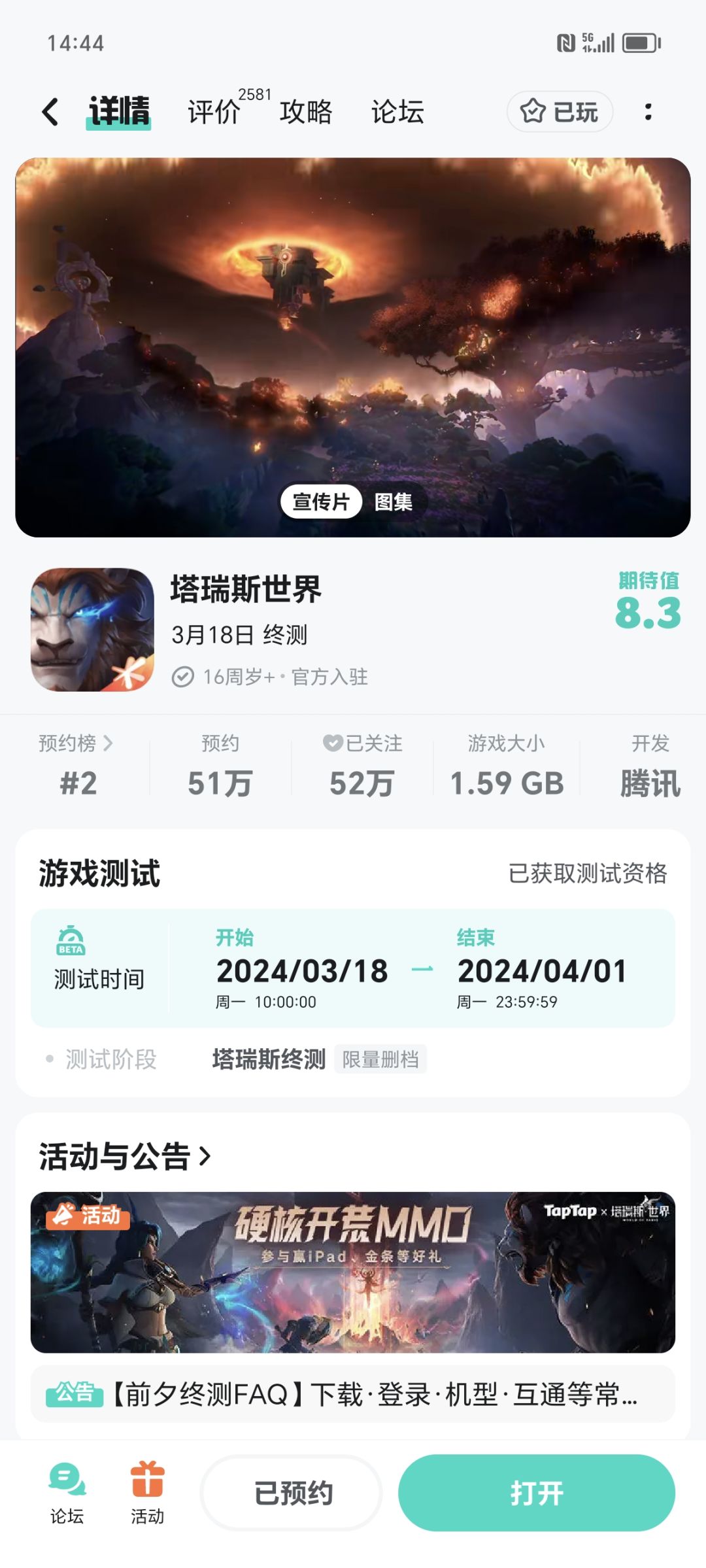
Task: Open the 前夕终测FAQ announcement
Action: 353,1394
